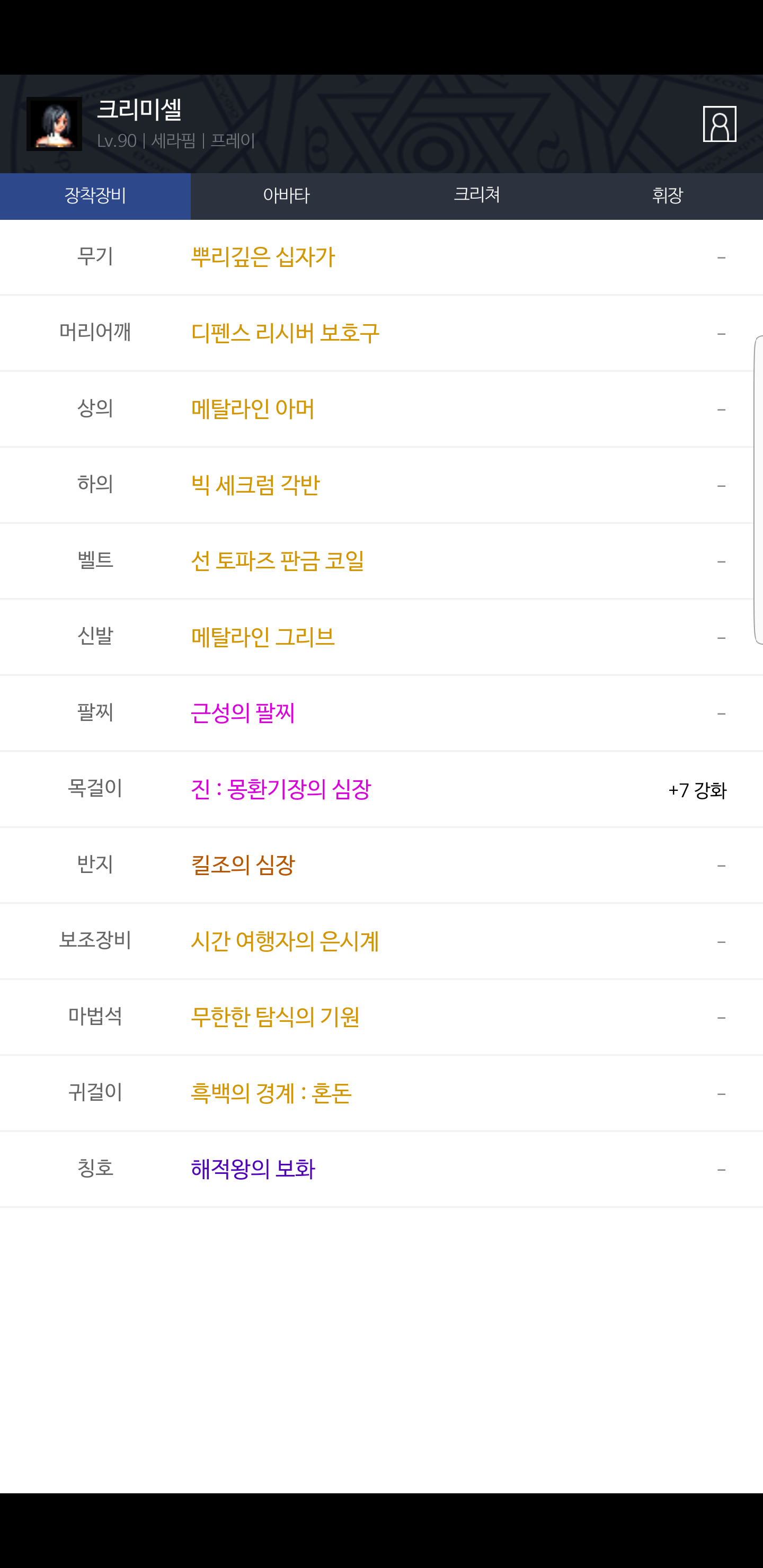Open weapon item 뿌리깊은 십자가
Image resolution: width=763 pixels, height=1568 pixels.
pyautogui.click(x=263, y=257)
